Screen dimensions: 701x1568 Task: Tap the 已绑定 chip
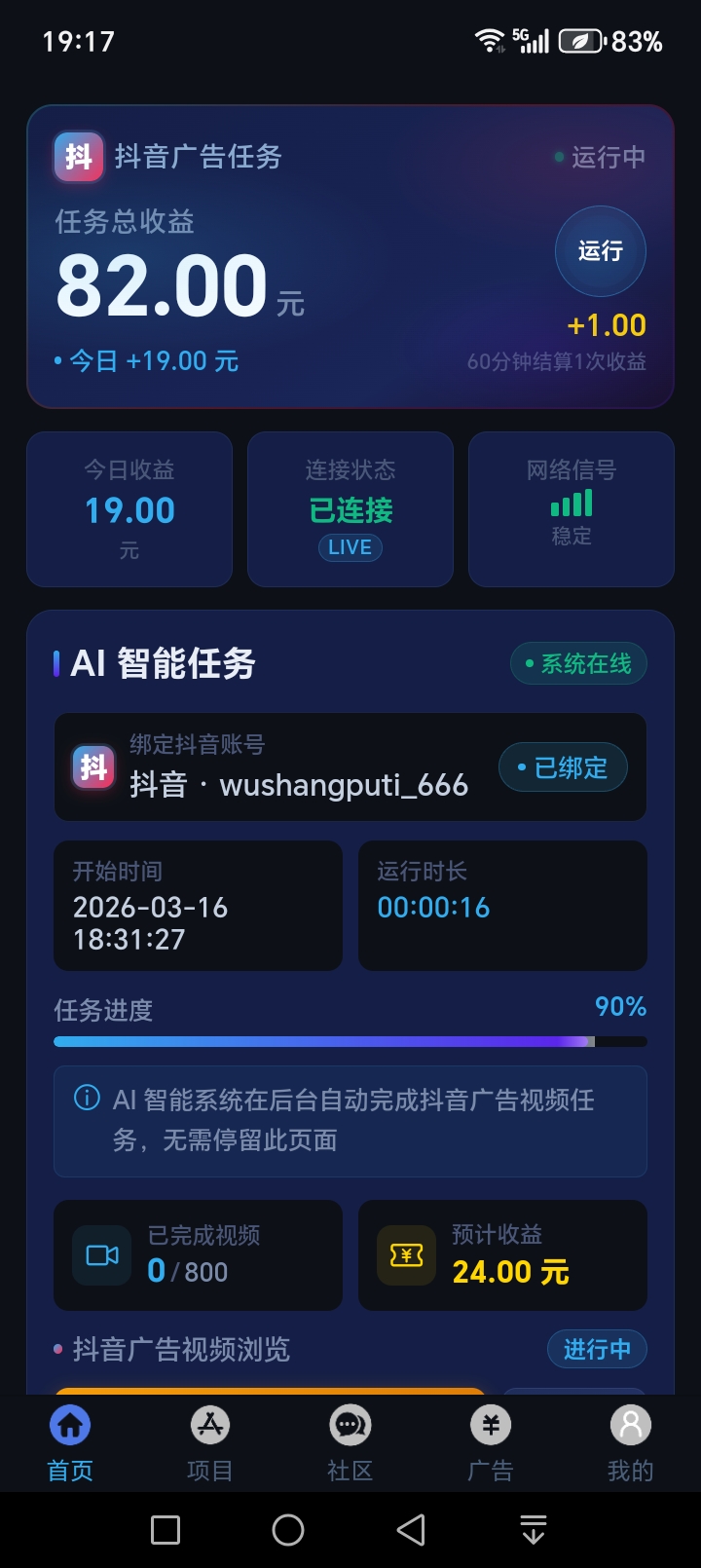[x=563, y=767]
